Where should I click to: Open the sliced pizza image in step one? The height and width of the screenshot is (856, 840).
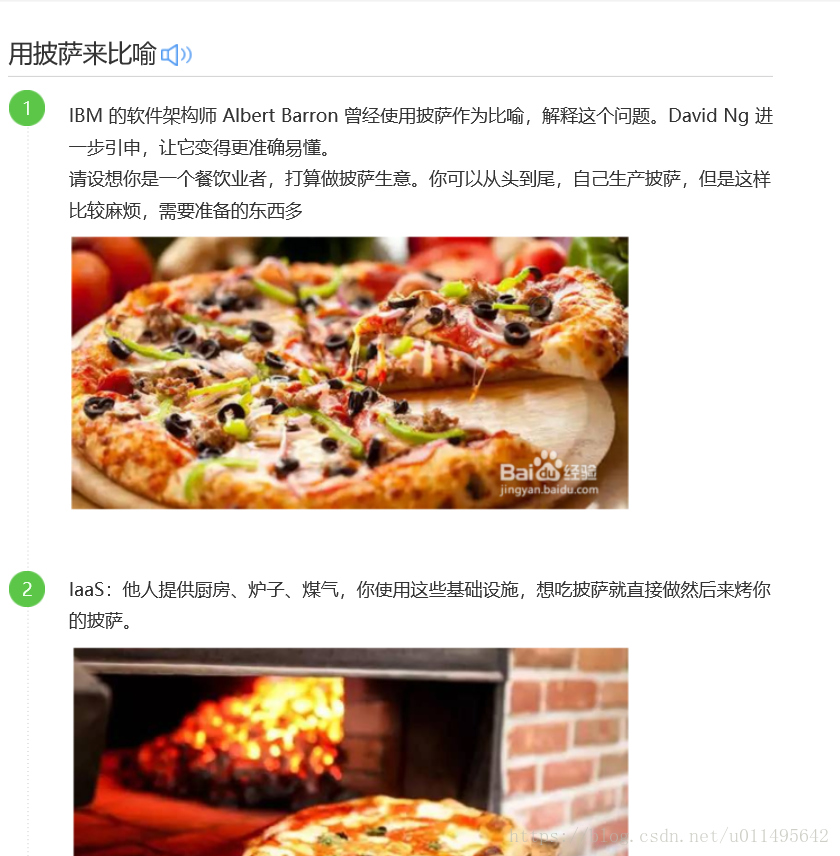[x=350, y=373]
